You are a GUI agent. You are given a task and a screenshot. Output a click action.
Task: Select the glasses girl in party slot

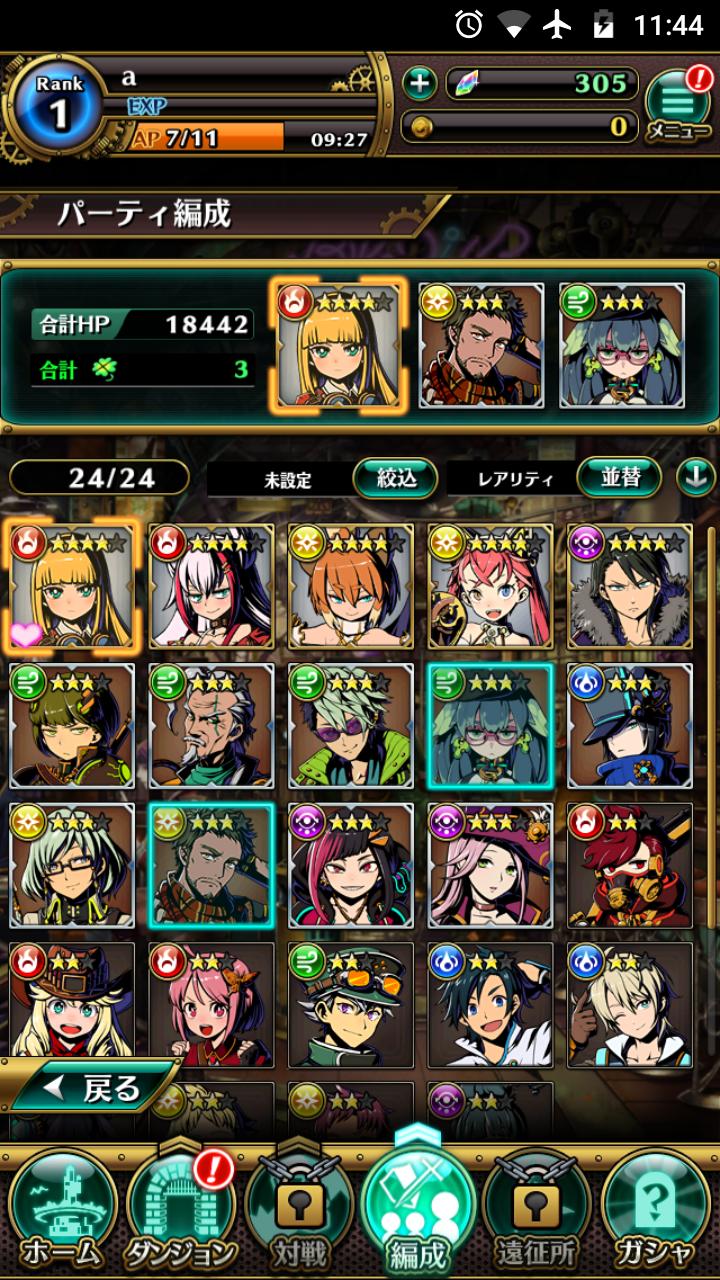(x=622, y=347)
